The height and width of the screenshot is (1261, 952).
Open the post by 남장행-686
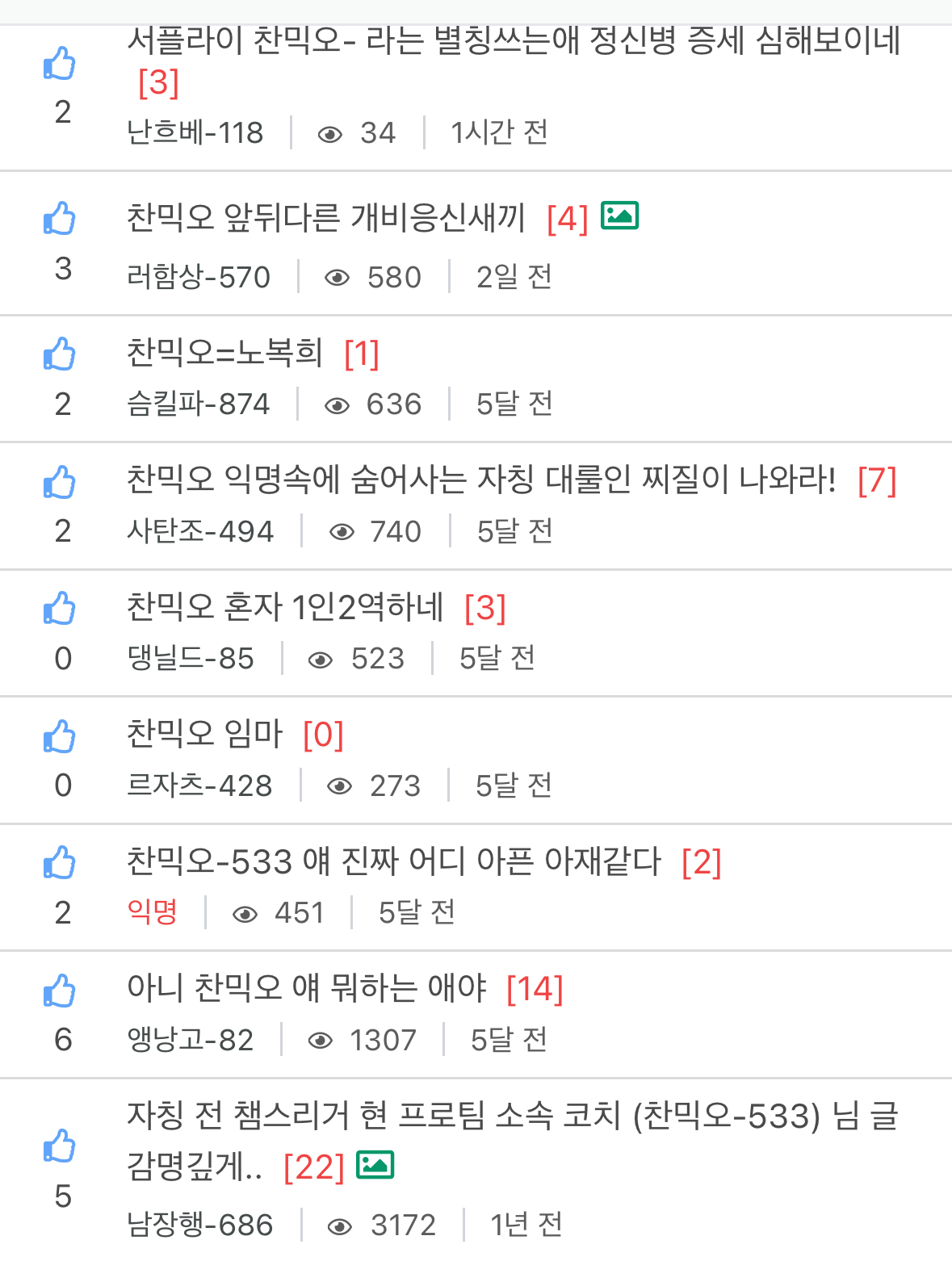tap(512, 1117)
